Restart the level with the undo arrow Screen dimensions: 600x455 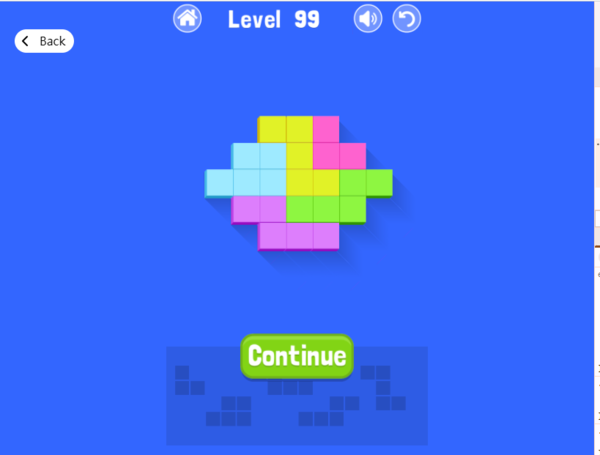(406, 19)
